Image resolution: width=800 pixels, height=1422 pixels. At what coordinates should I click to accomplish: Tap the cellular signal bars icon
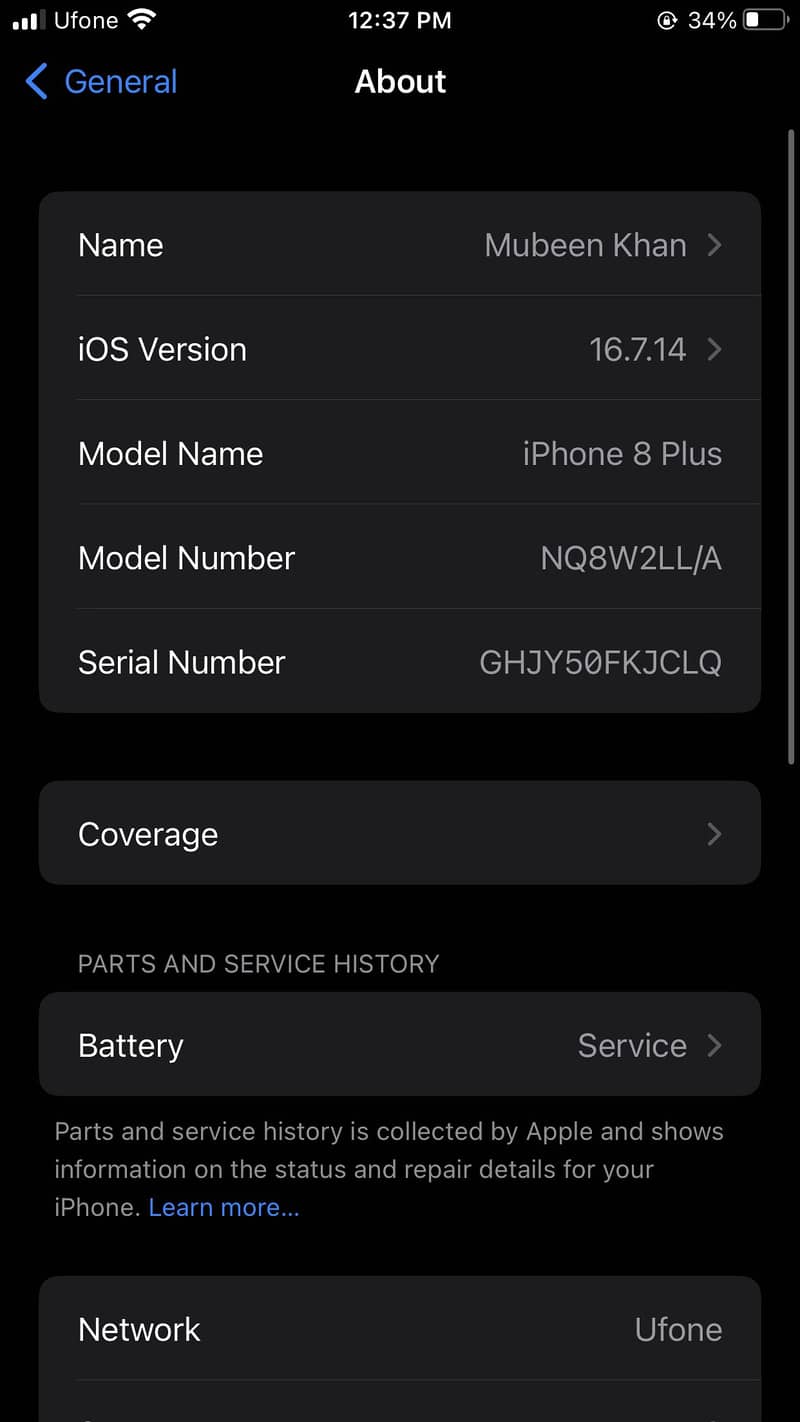25,18
